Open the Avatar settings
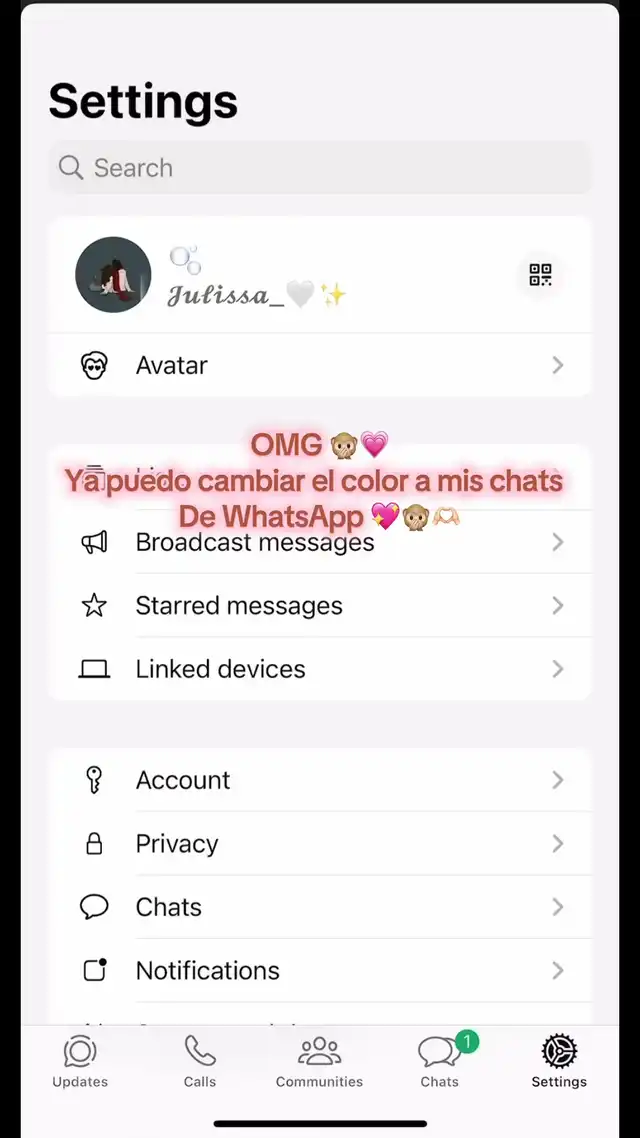This screenshot has height=1138, width=640. (x=320, y=365)
